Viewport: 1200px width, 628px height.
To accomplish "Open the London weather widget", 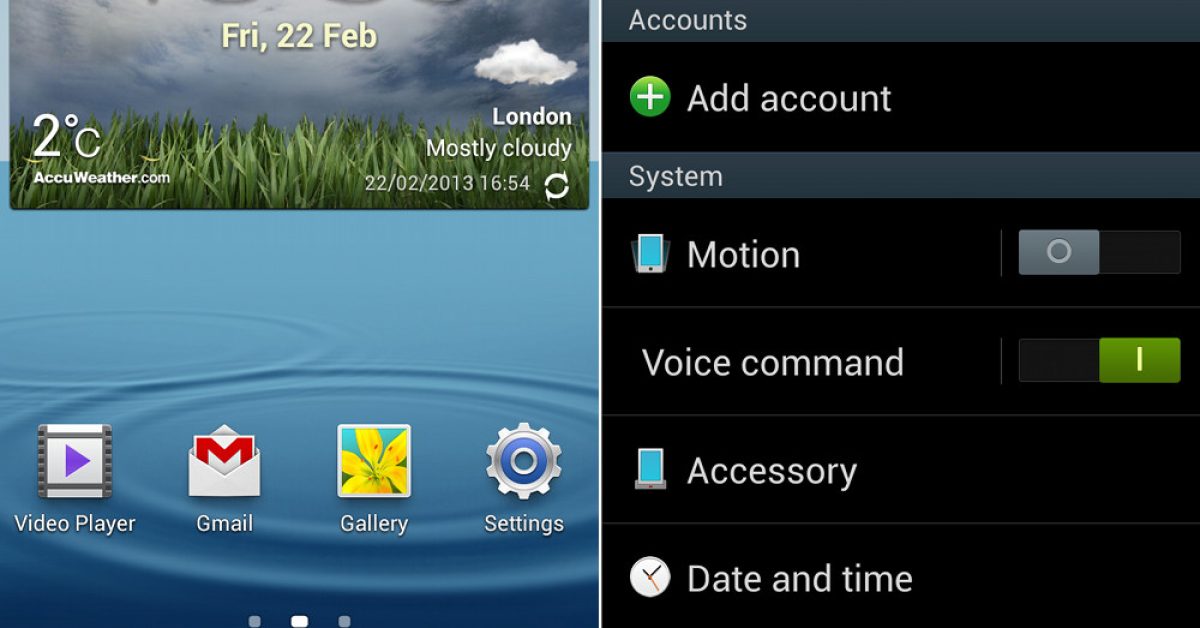I will point(300,120).
